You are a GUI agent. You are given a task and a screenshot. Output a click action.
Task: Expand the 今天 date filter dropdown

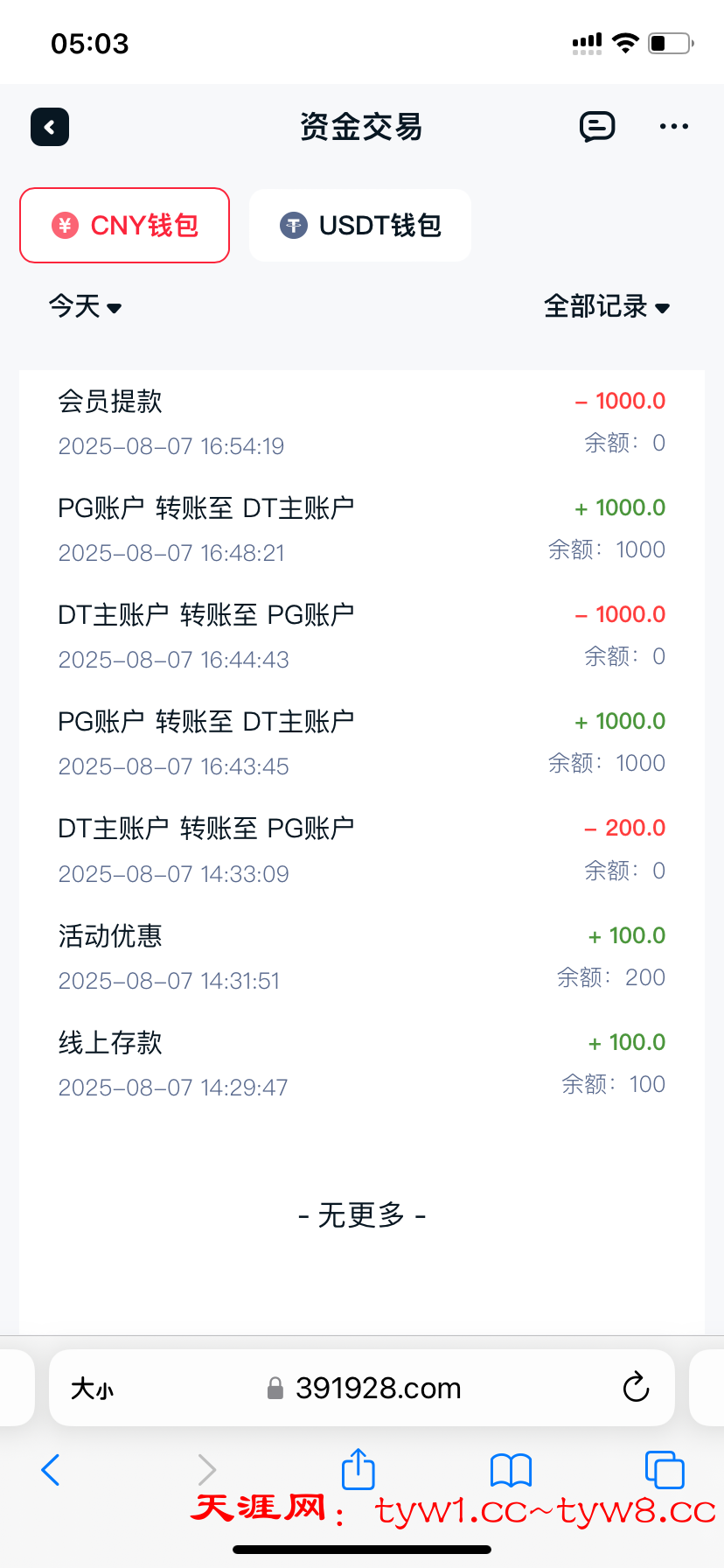pos(85,306)
